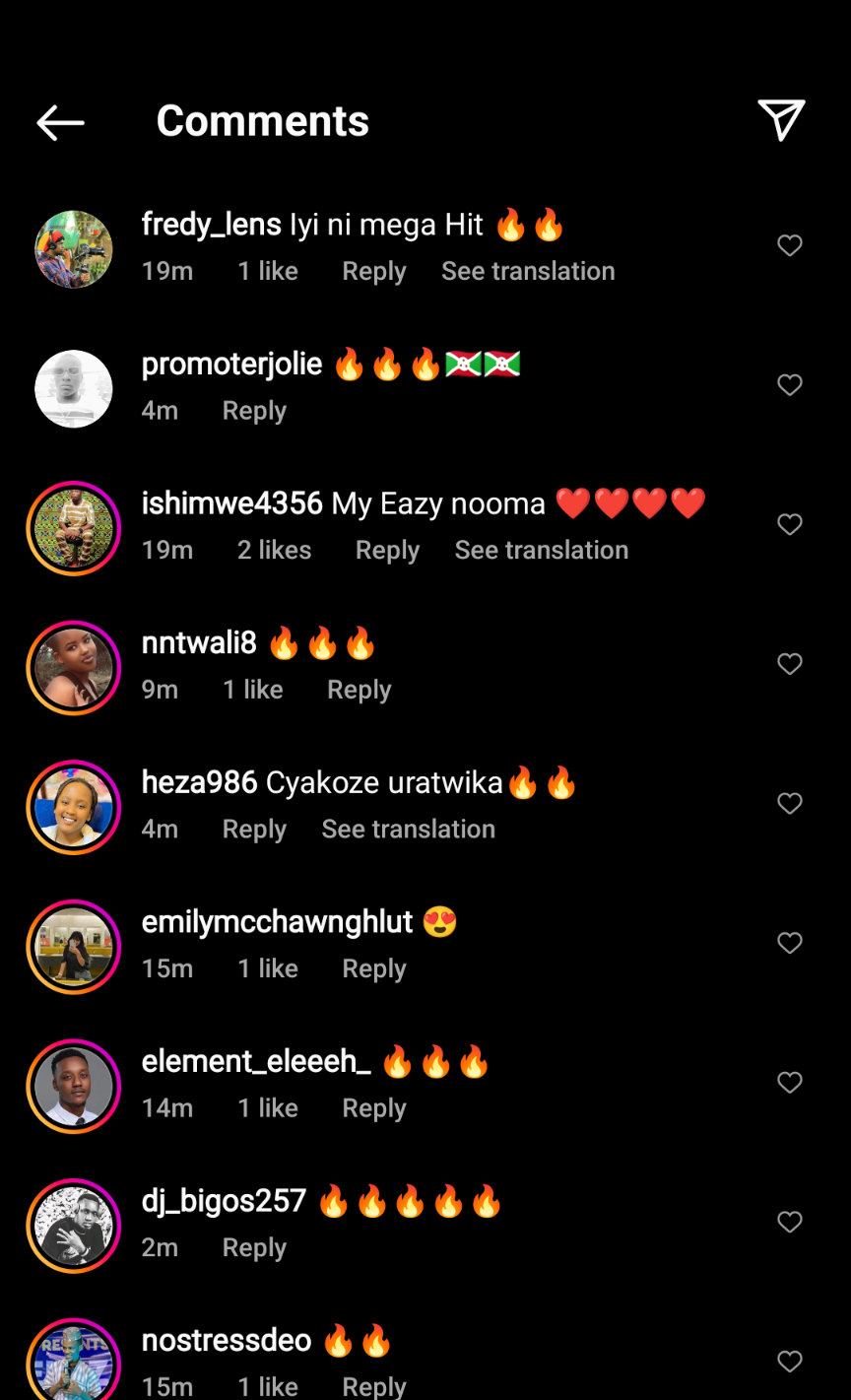This screenshot has height=1400, width=851.
Task: View the 2 likes on ishimwe4356's comment
Action: coord(274,550)
